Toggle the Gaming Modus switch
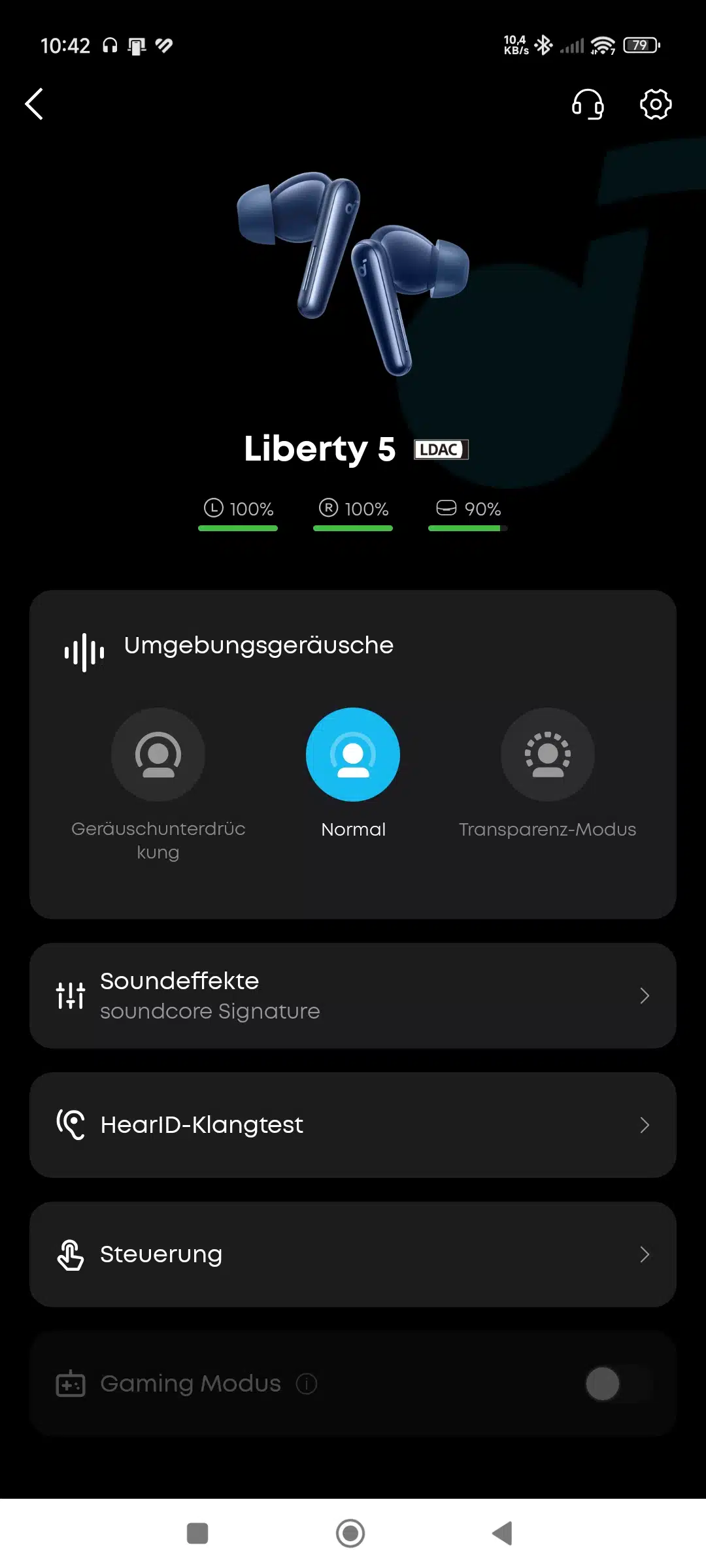 point(618,1384)
